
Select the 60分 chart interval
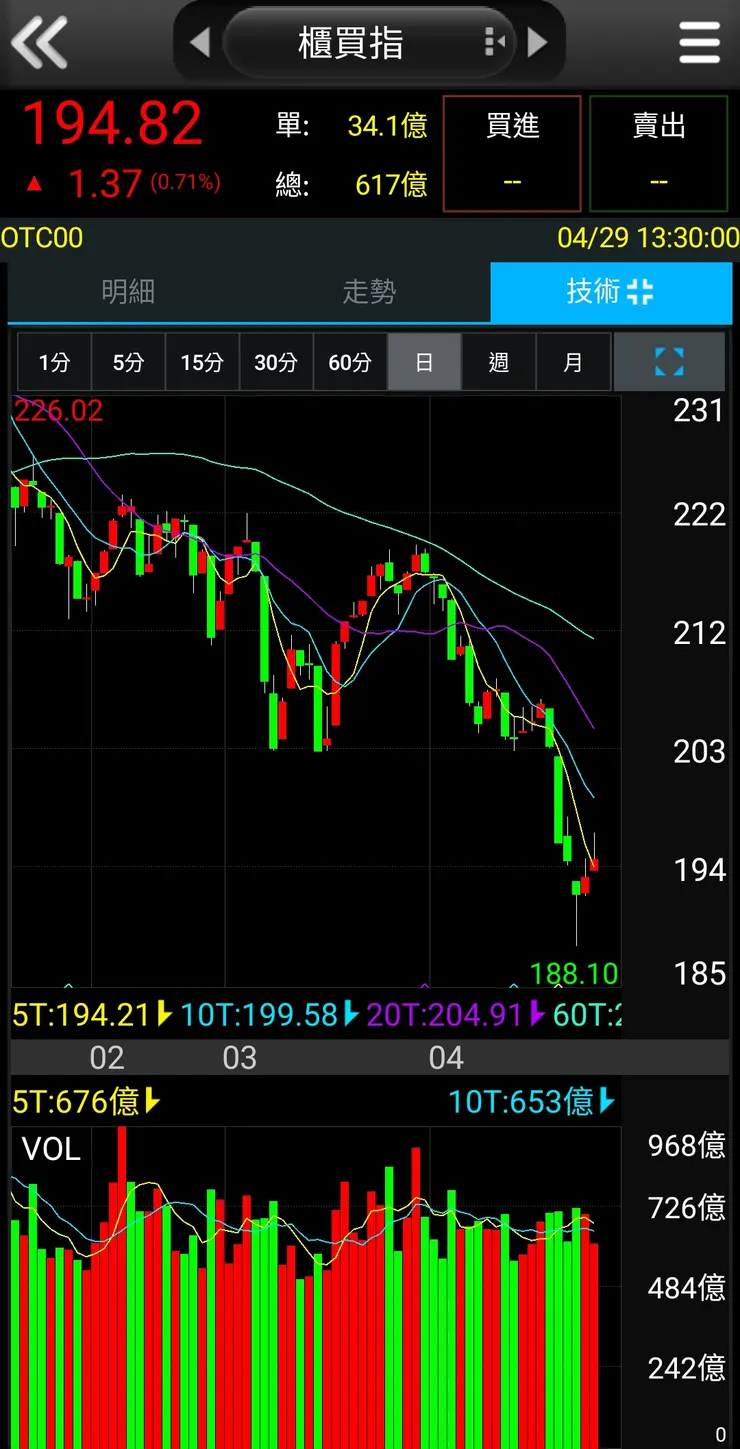pyautogui.click(x=350, y=362)
